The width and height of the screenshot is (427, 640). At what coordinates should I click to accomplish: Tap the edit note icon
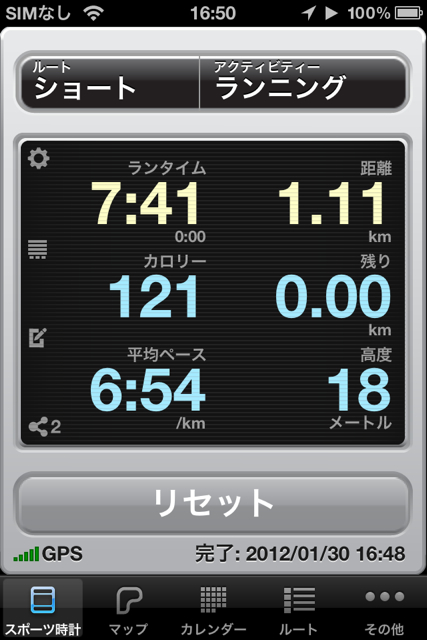click(x=38, y=337)
